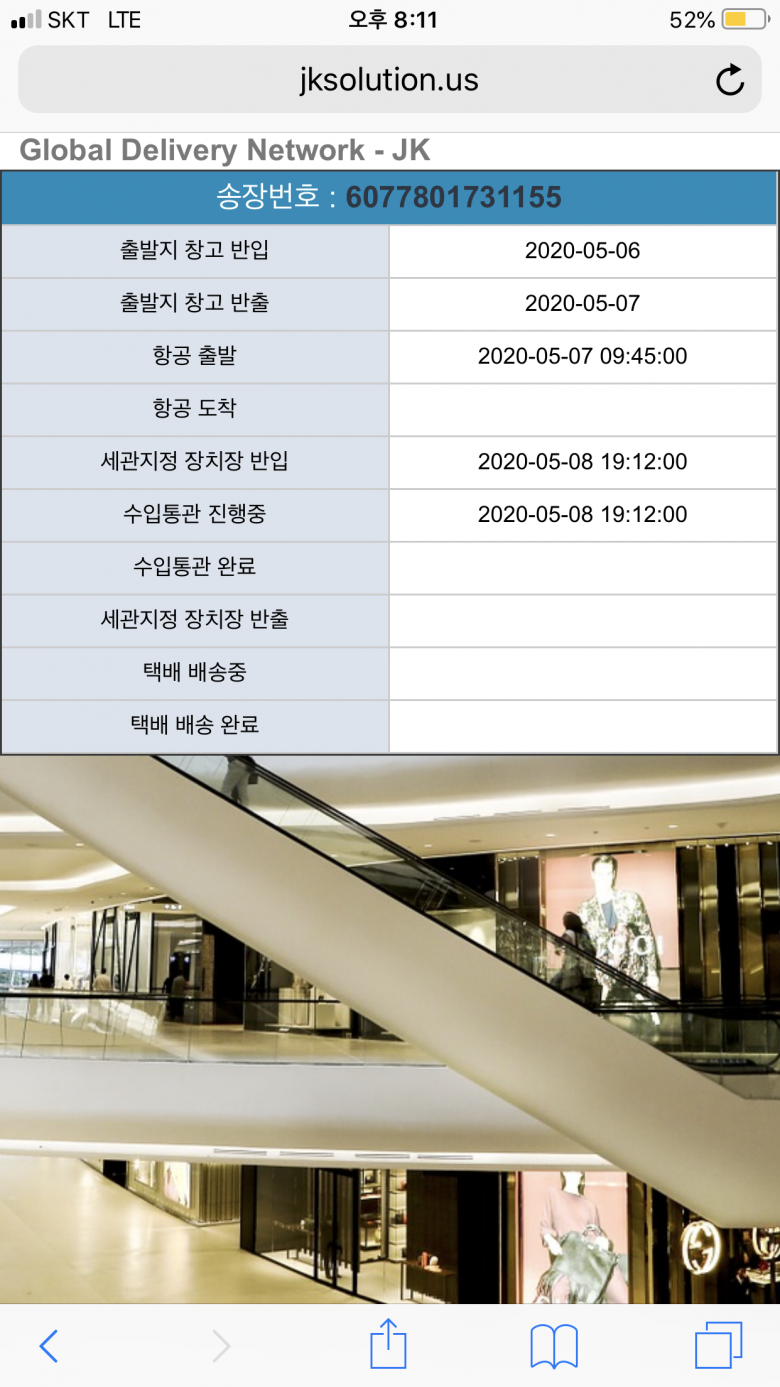The height and width of the screenshot is (1387, 780).
Task: Open Safari bookmarks
Action: (554, 1346)
